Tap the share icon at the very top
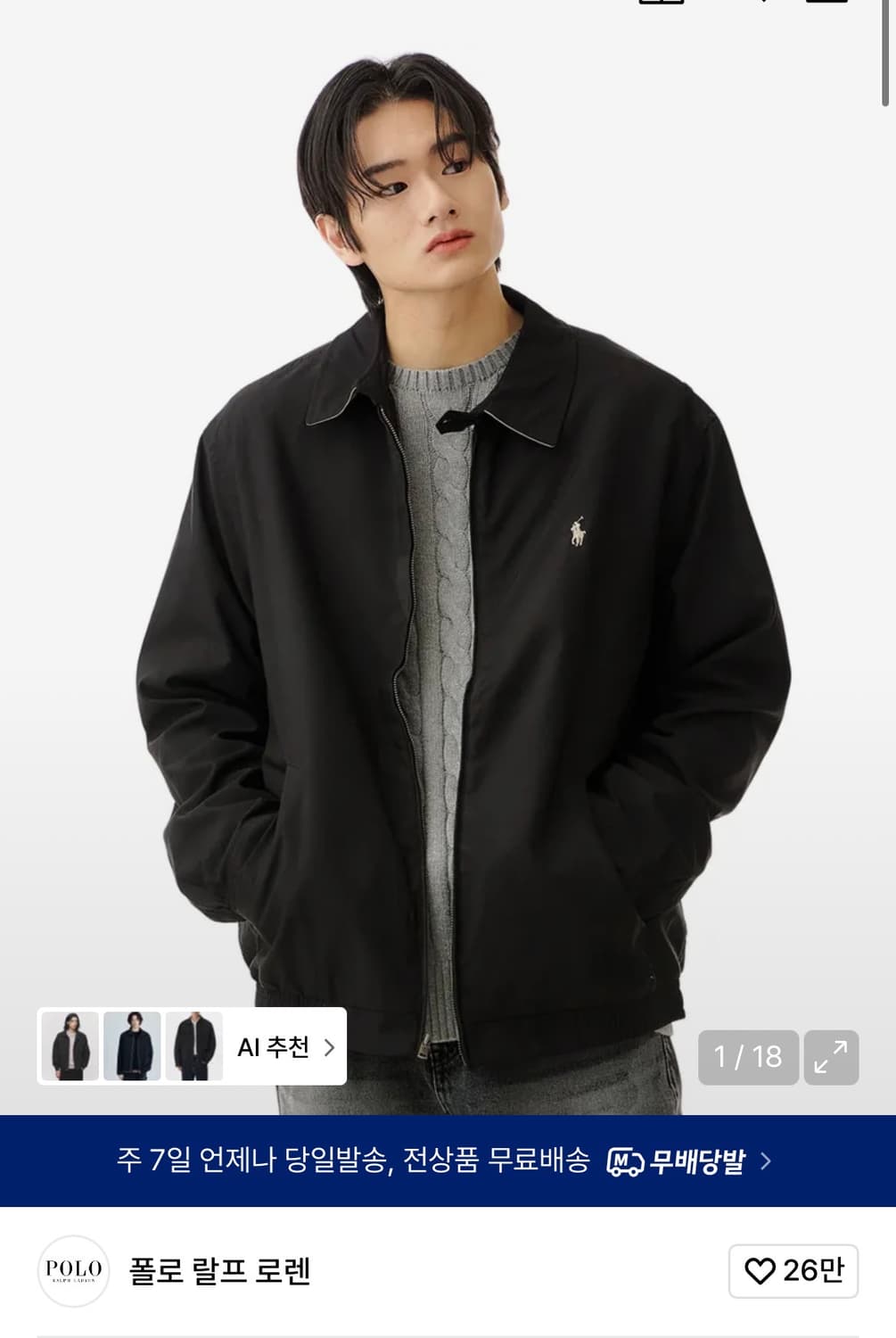Image resolution: width=896 pixels, height=1338 pixels. point(764,4)
